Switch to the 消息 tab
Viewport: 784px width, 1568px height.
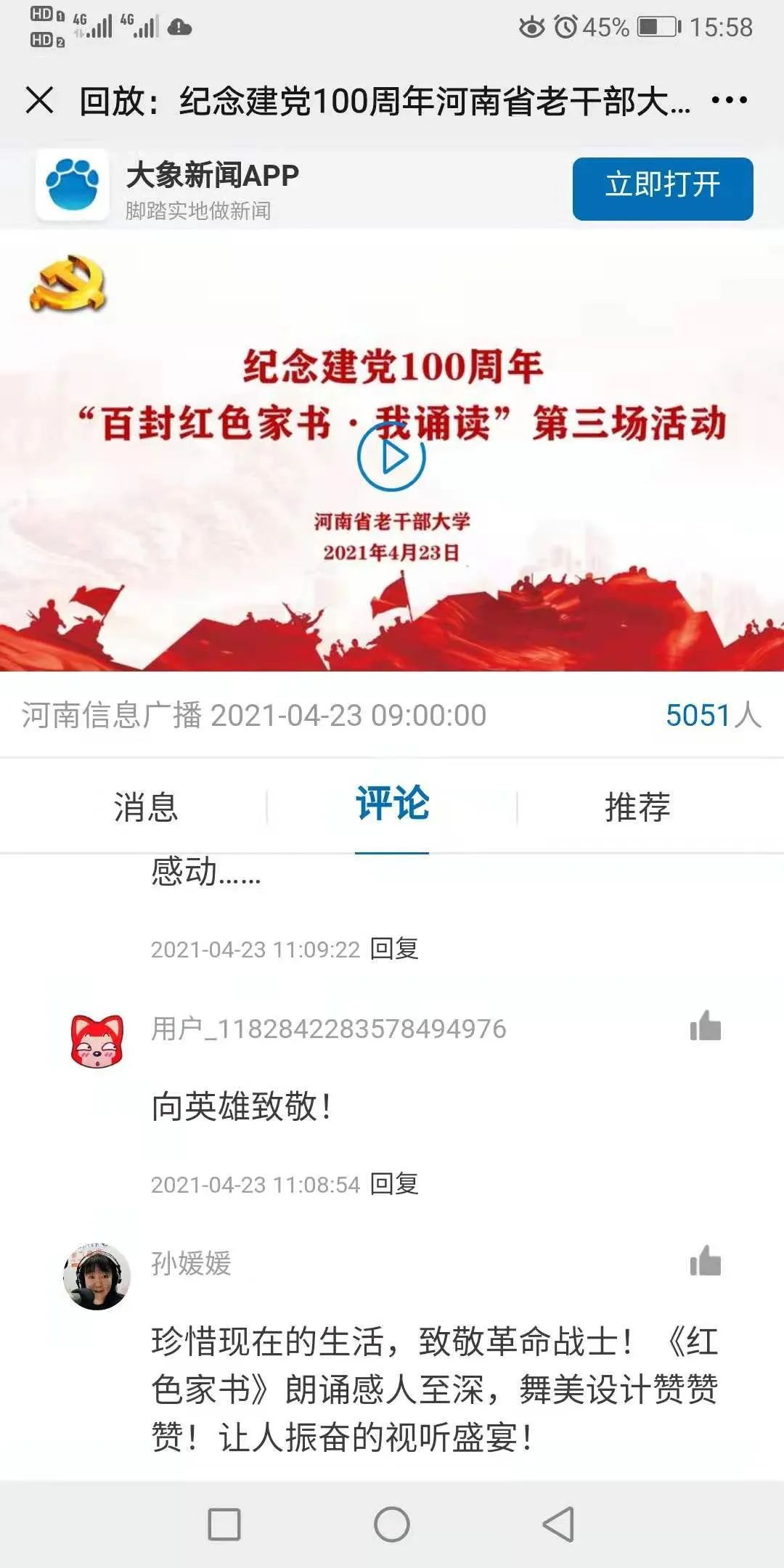(x=145, y=807)
